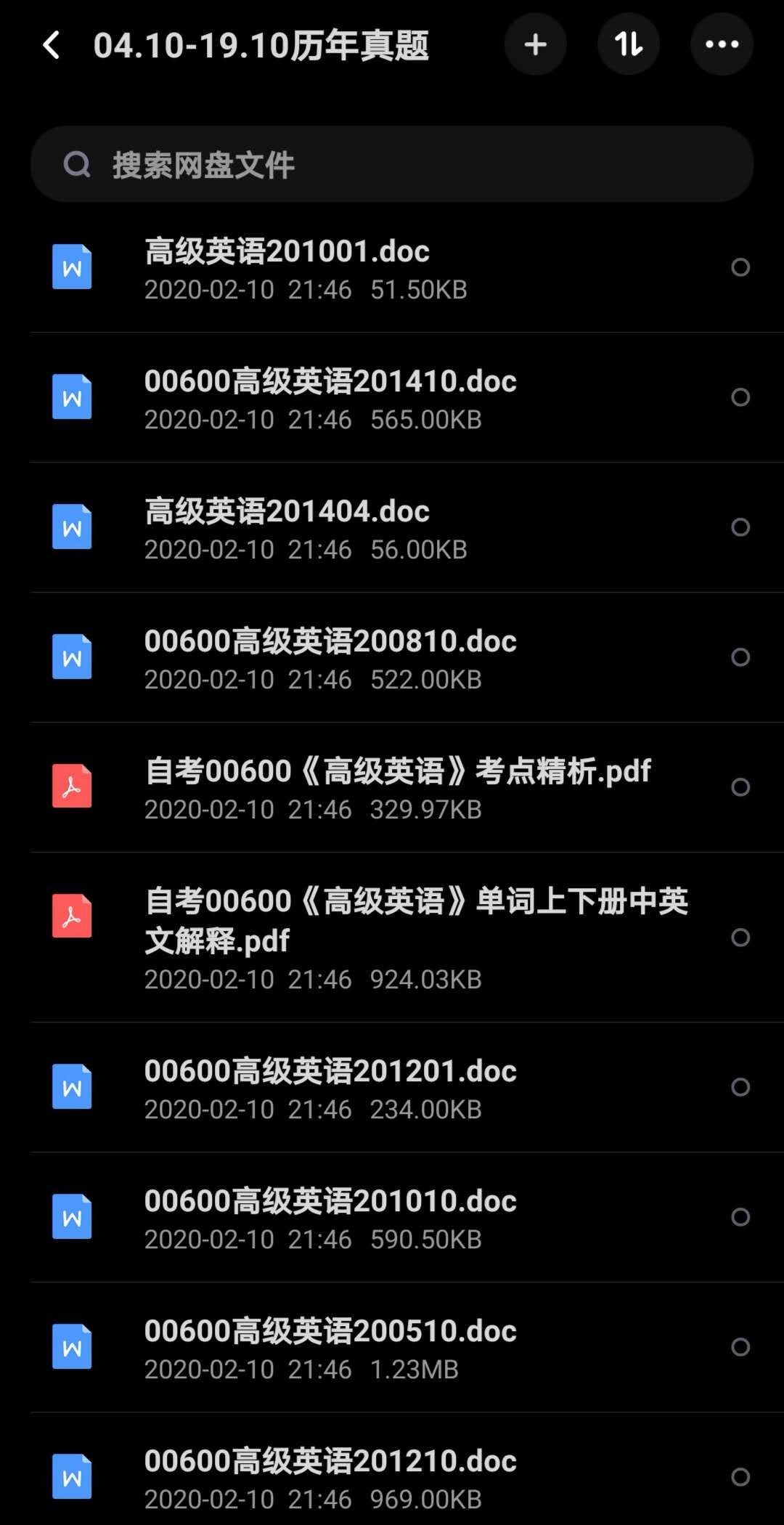The width and height of the screenshot is (784, 1525).
Task: Click the PDF icon of 考点精析 file
Action: pos(71,786)
